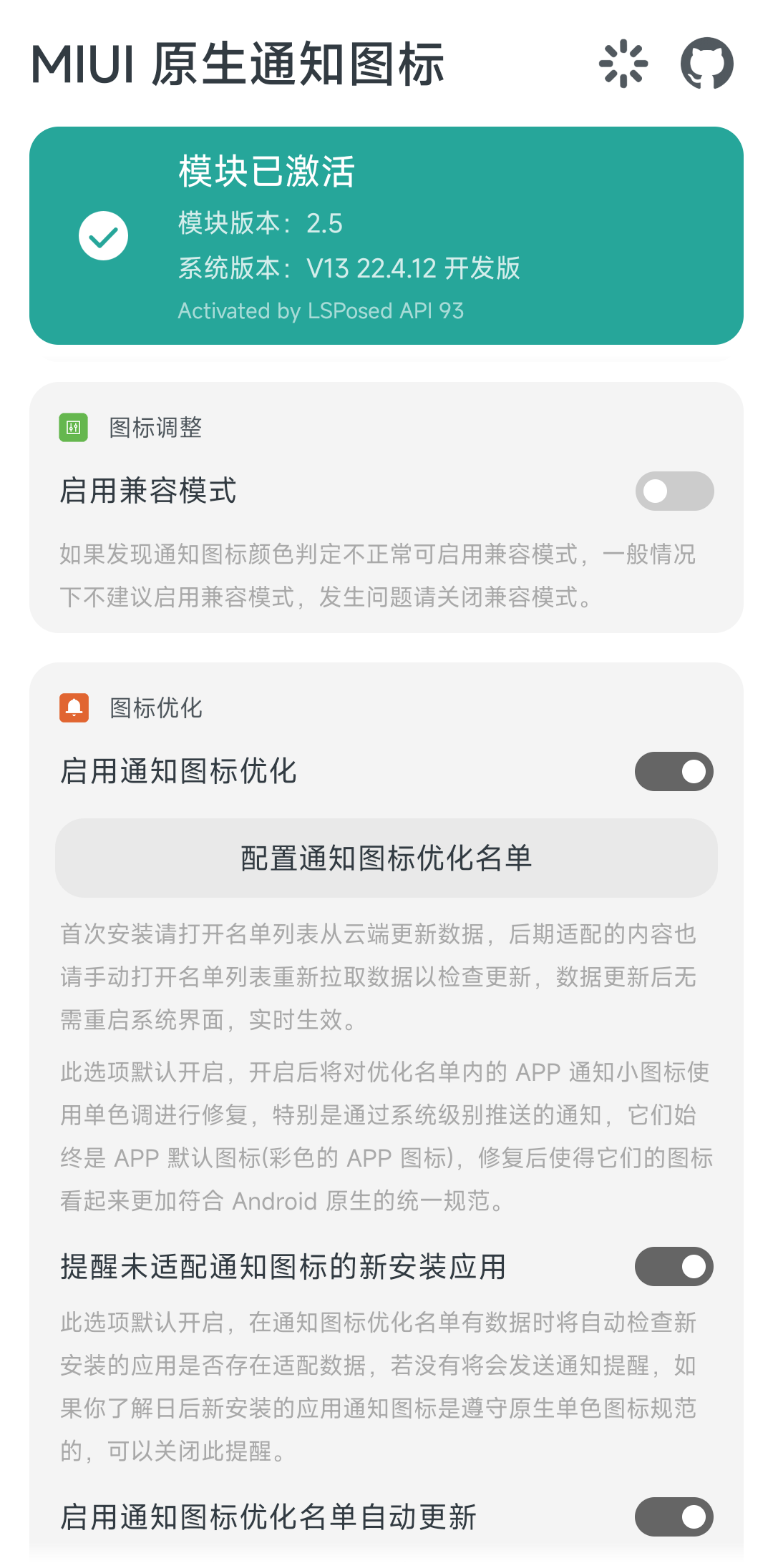This screenshot has width=773, height=1568.
Task: Click the 模块已激活 heading text
Action: click(x=268, y=173)
